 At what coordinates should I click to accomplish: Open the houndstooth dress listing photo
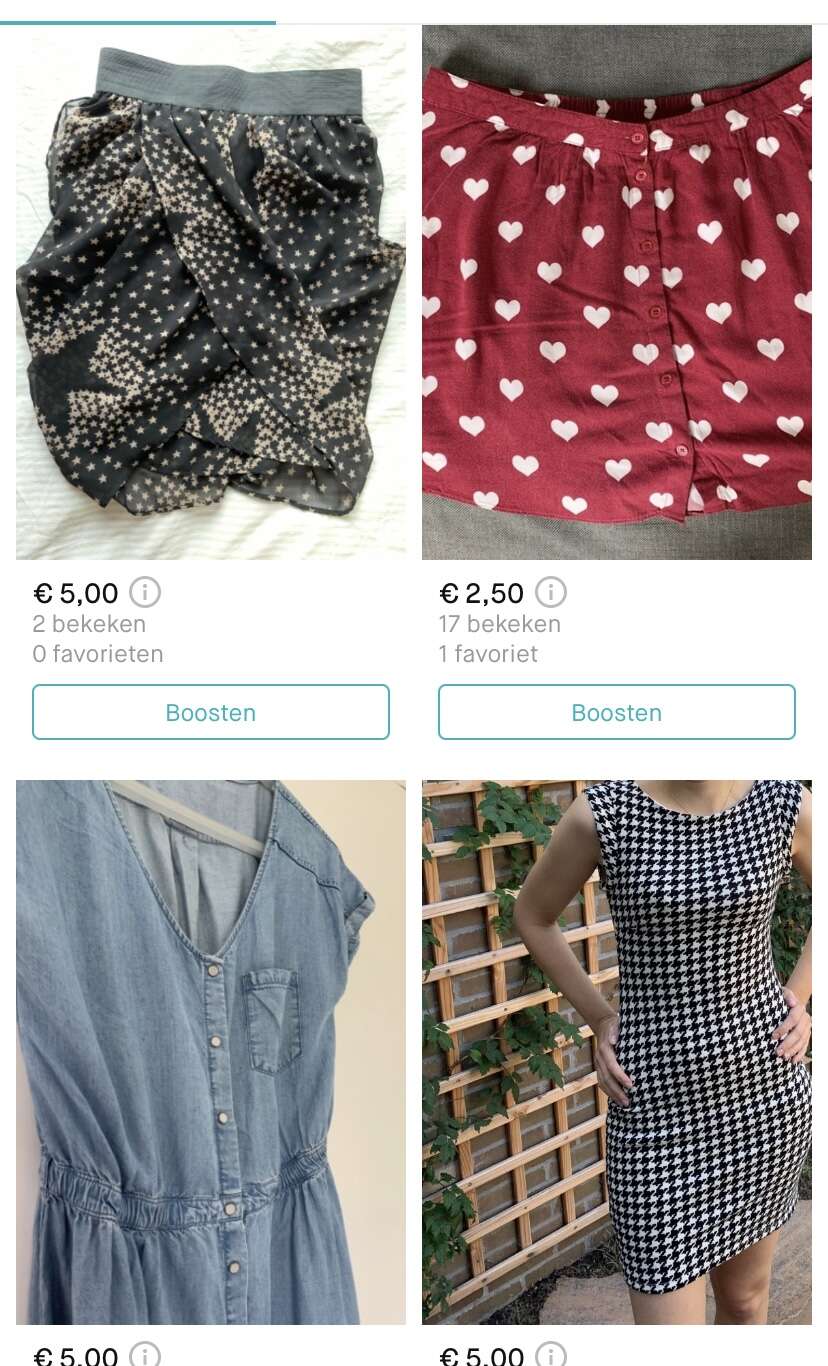coord(617,1052)
